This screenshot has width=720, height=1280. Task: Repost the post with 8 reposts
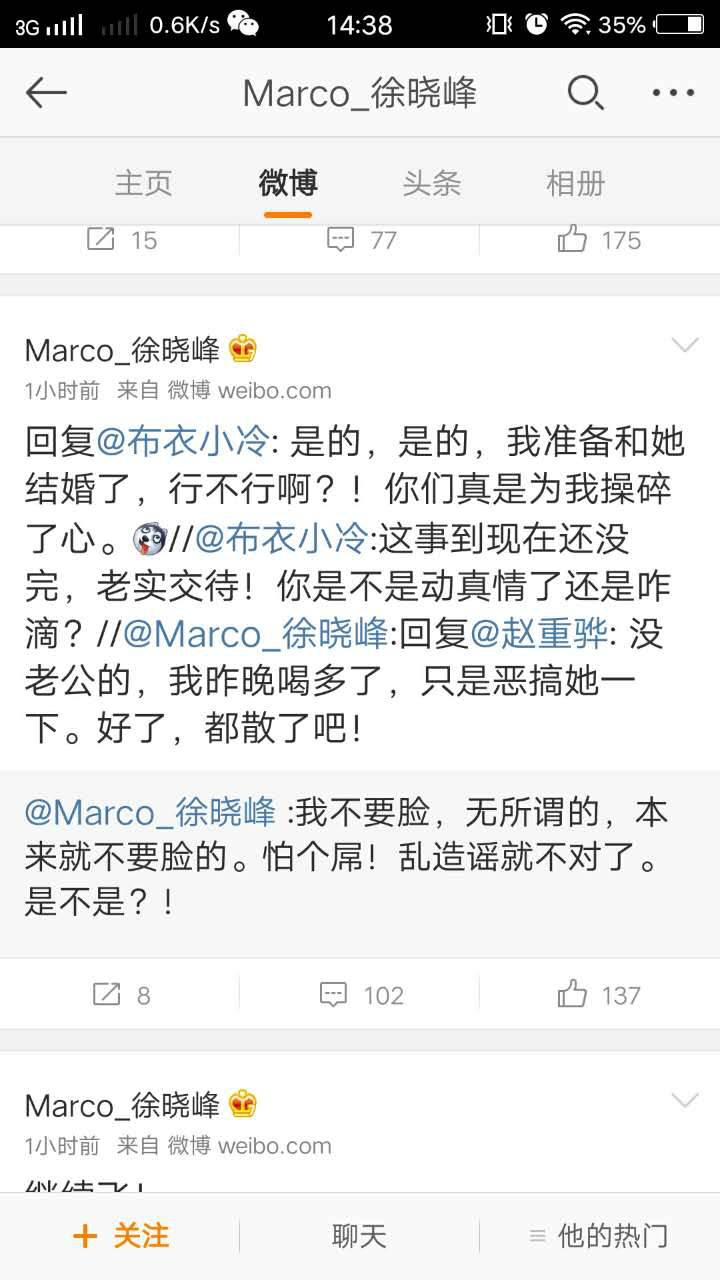(x=121, y=995)
